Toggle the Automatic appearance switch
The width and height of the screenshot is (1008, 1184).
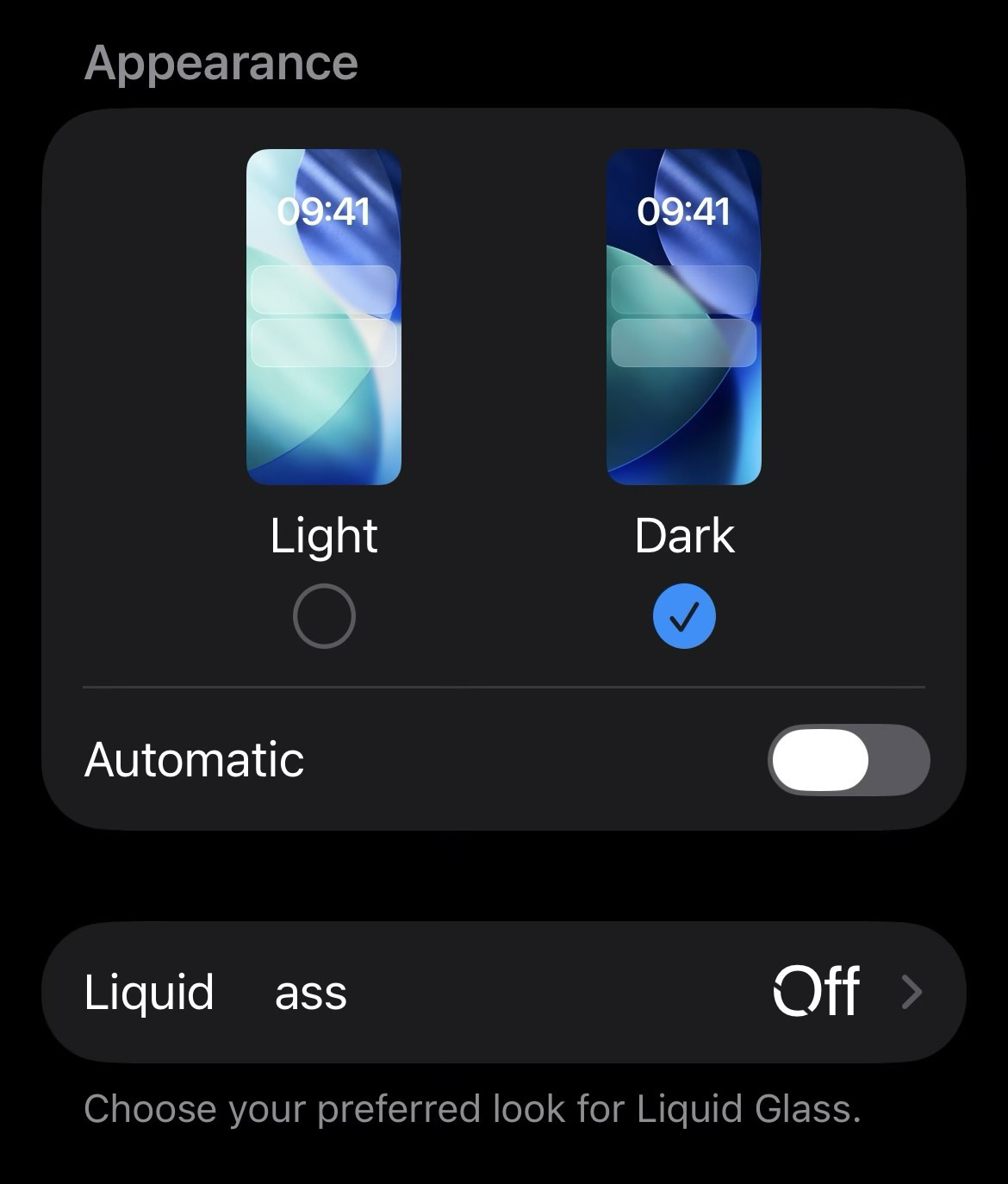click(x=848, y=760)
